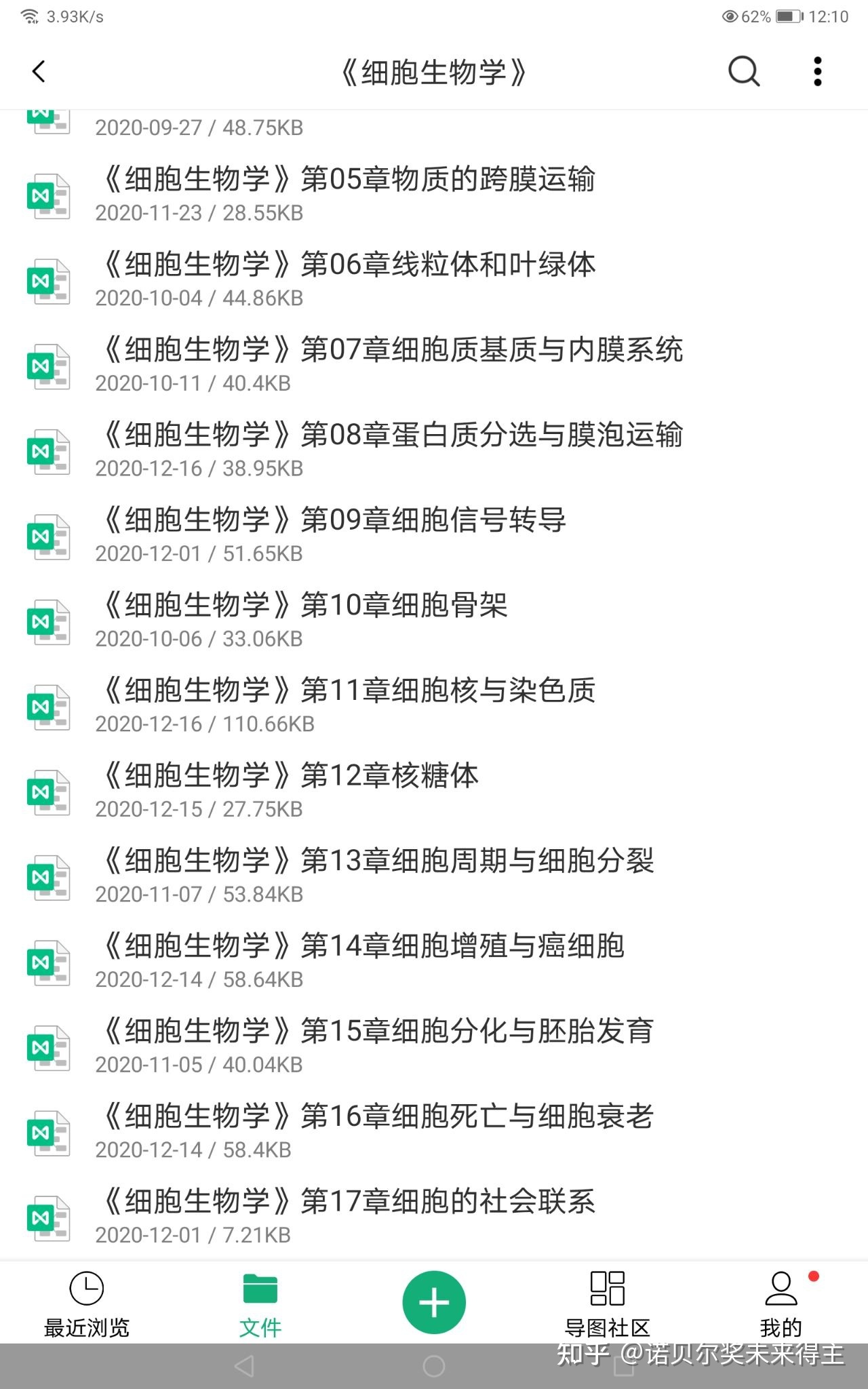
Task: Open 第07章细胞质基质与内膜系统 file
Action: point(391,364)
